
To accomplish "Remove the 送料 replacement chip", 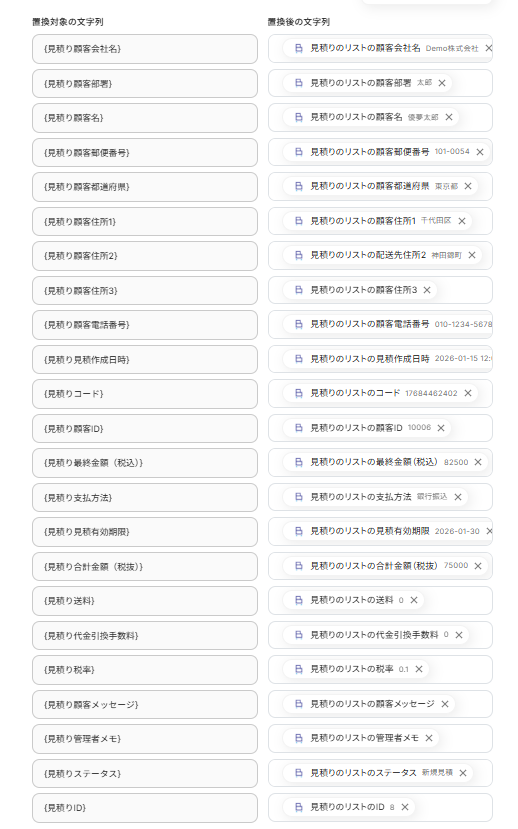I will click(414, 600).
